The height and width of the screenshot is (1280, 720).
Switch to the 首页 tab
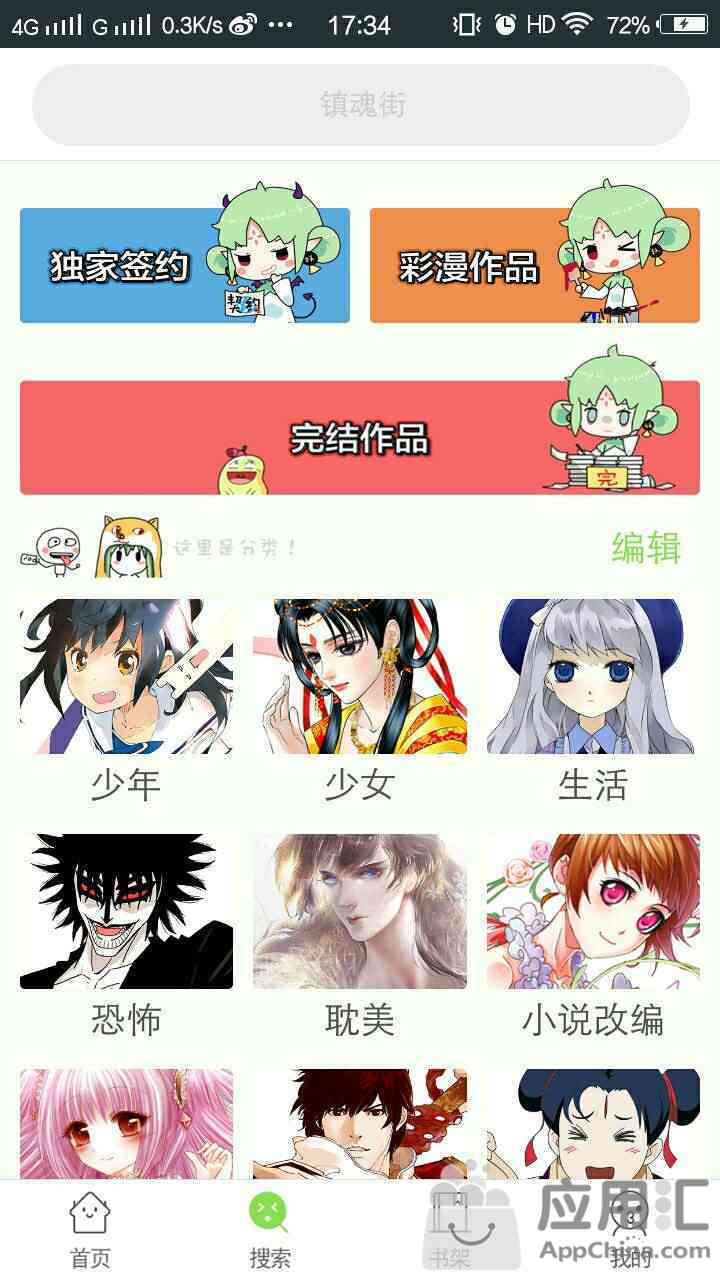pyautogui.click(x=90, y=1231)
